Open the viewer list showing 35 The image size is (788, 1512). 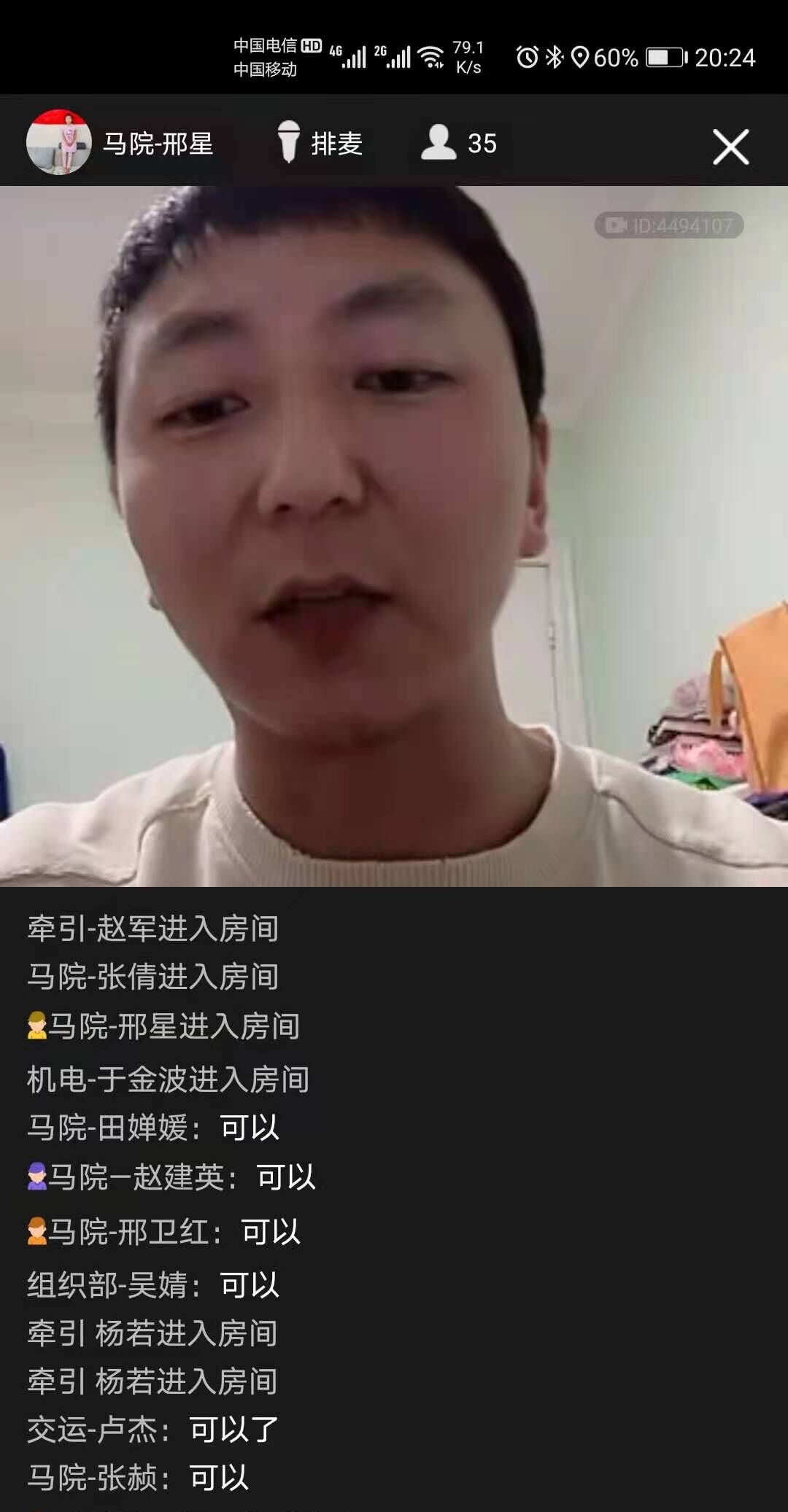tap(459, 143)
